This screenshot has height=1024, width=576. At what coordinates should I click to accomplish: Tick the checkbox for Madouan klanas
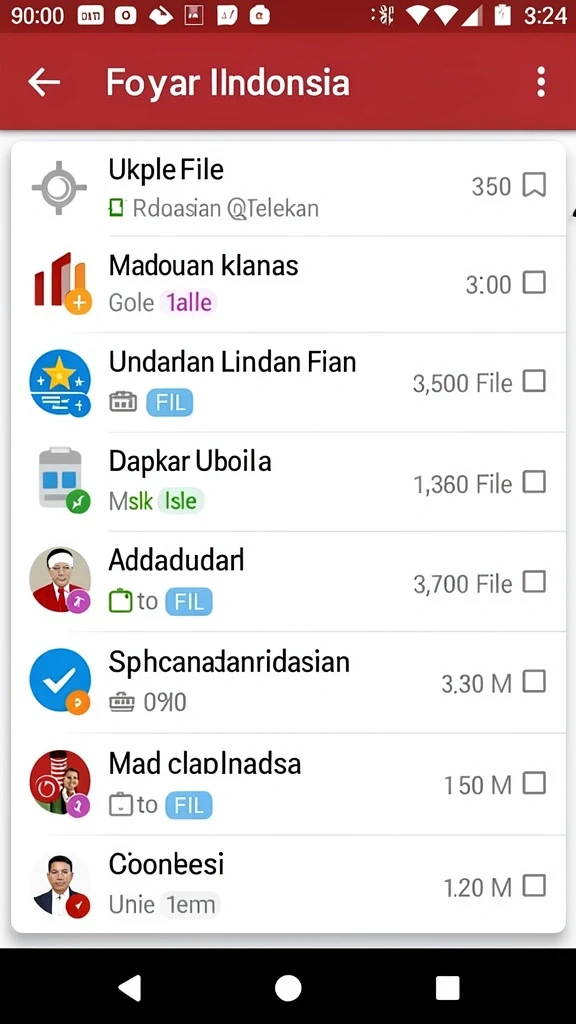pyautogui.click(x=534, y=283)
